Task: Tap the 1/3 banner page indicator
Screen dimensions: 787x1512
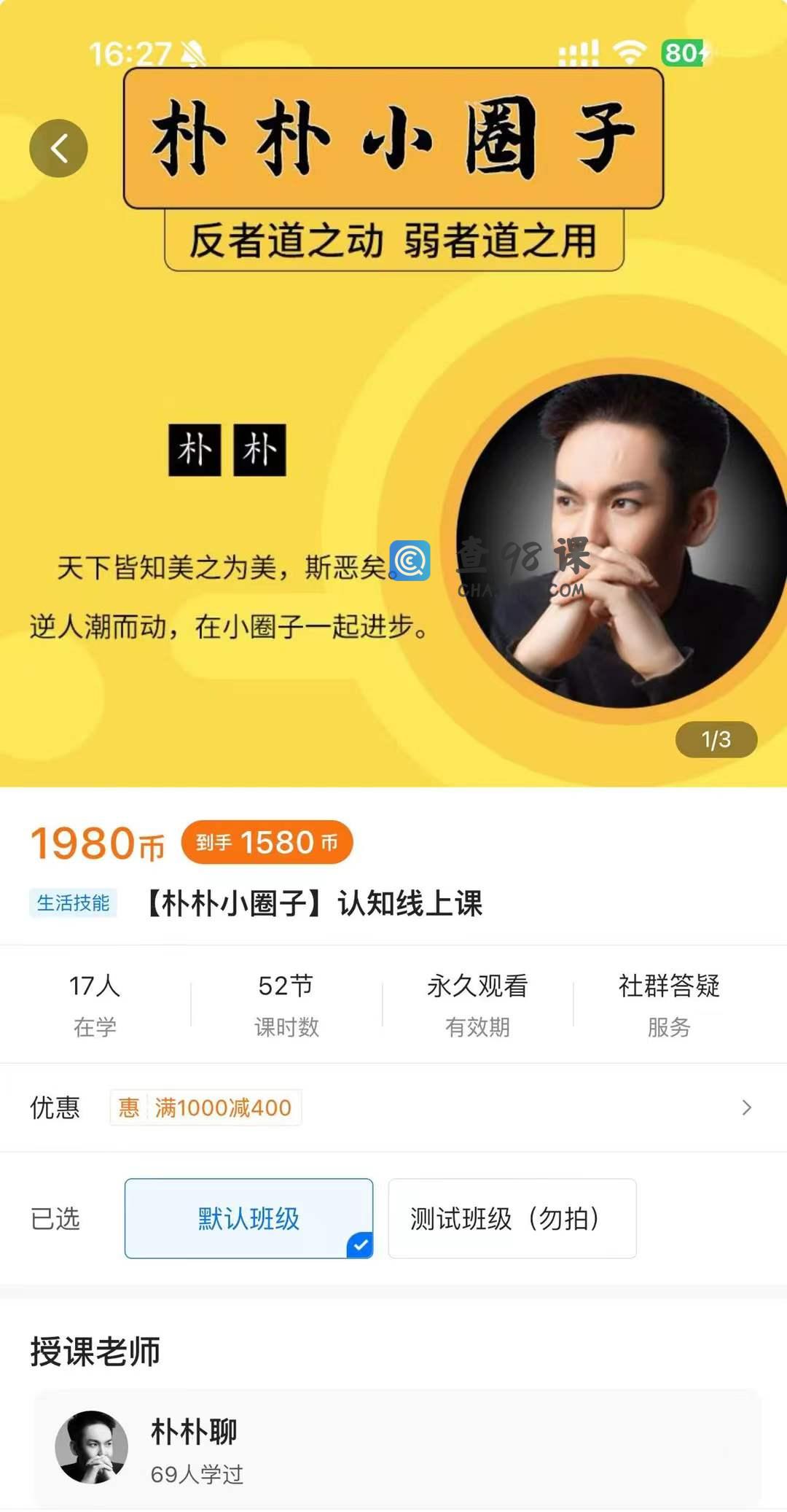Action: [716, 740]
